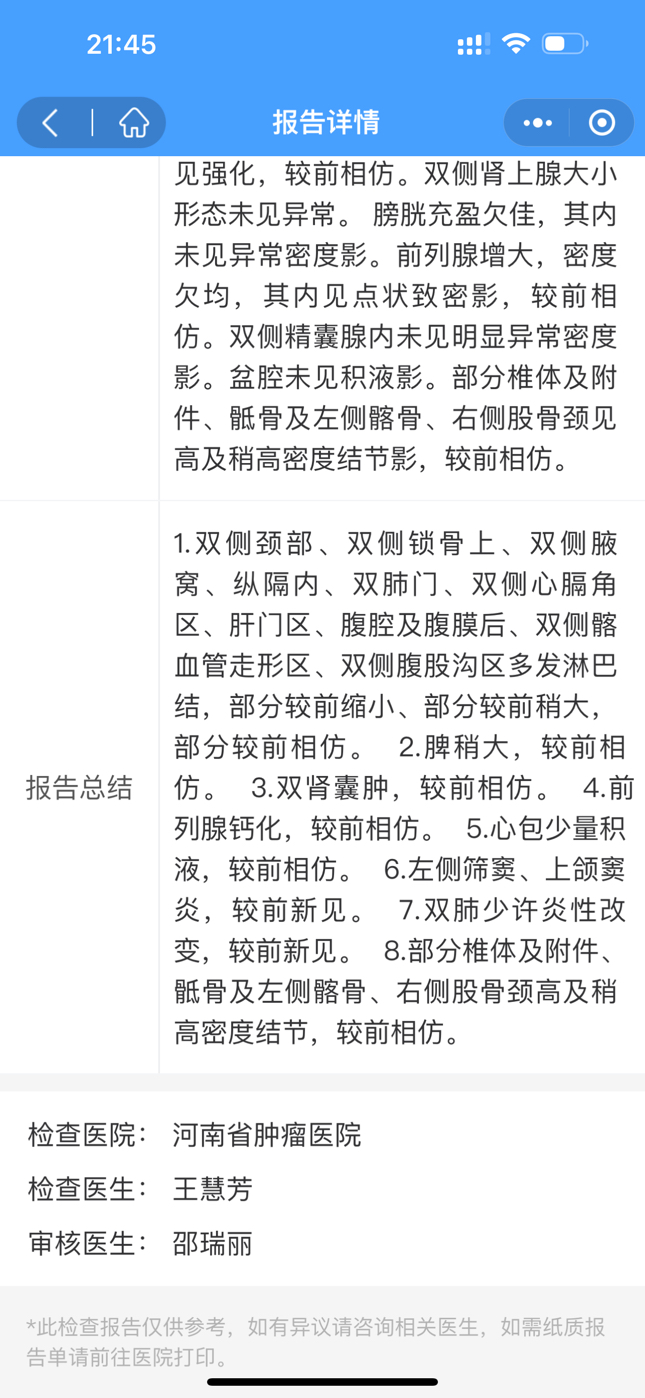645x1398 pixels.
Task: Go back from the report details page
Action: [x=50, y=123]
